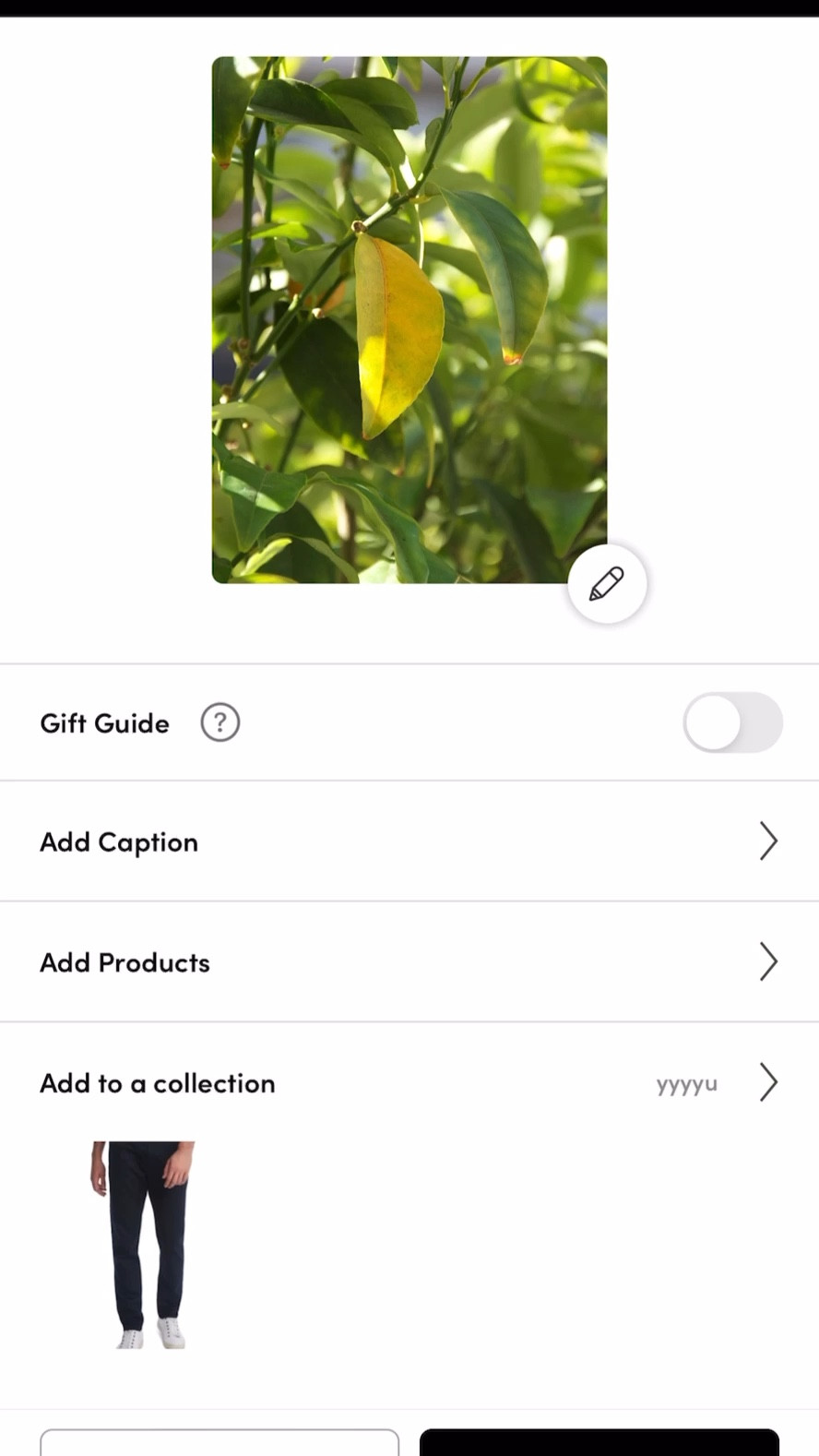Tap the white outlined bottom button
The width and height of the screenshot is (819, 1456).
coord(220,1442)
